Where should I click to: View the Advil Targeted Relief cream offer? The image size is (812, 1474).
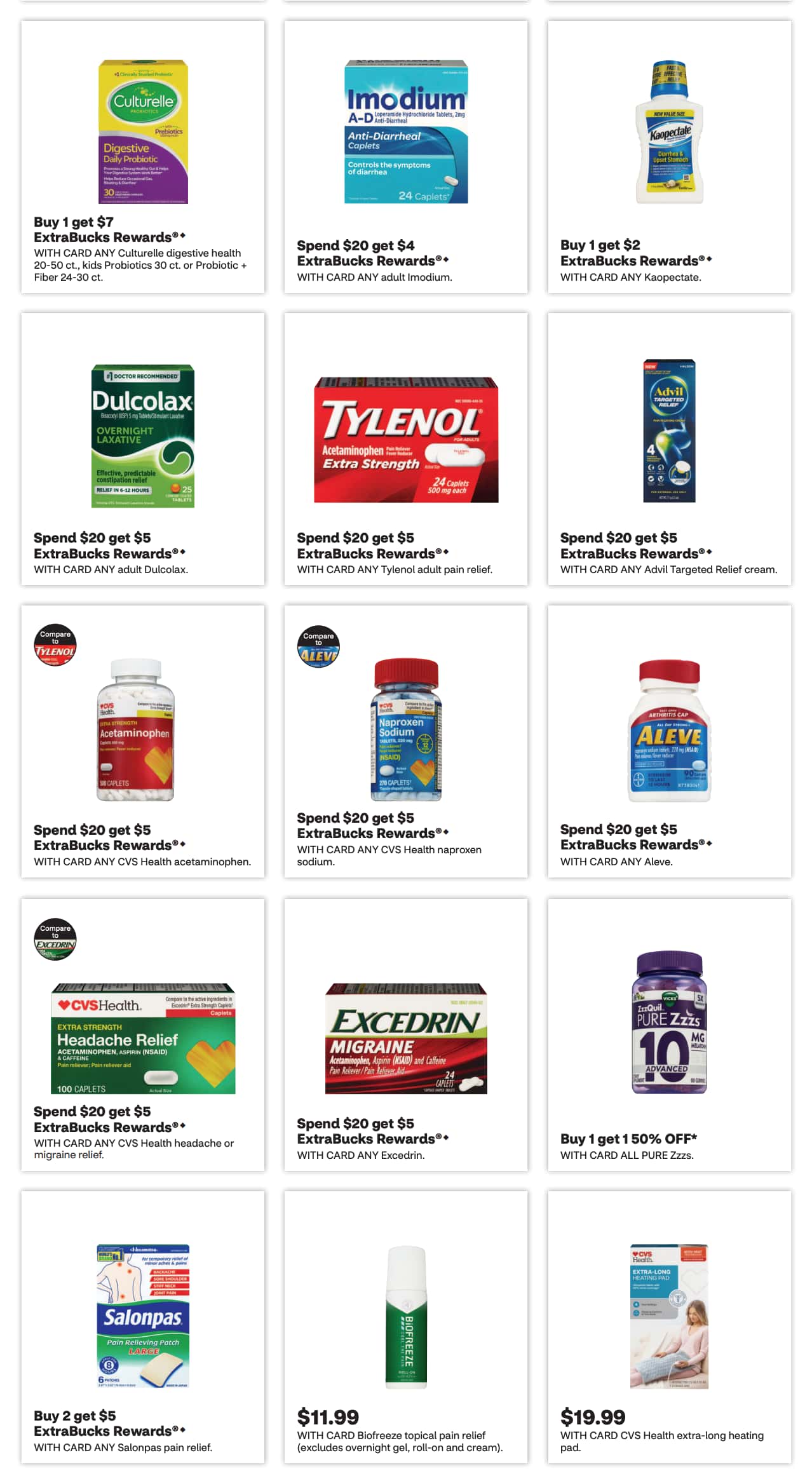click(x=669, y=449)
